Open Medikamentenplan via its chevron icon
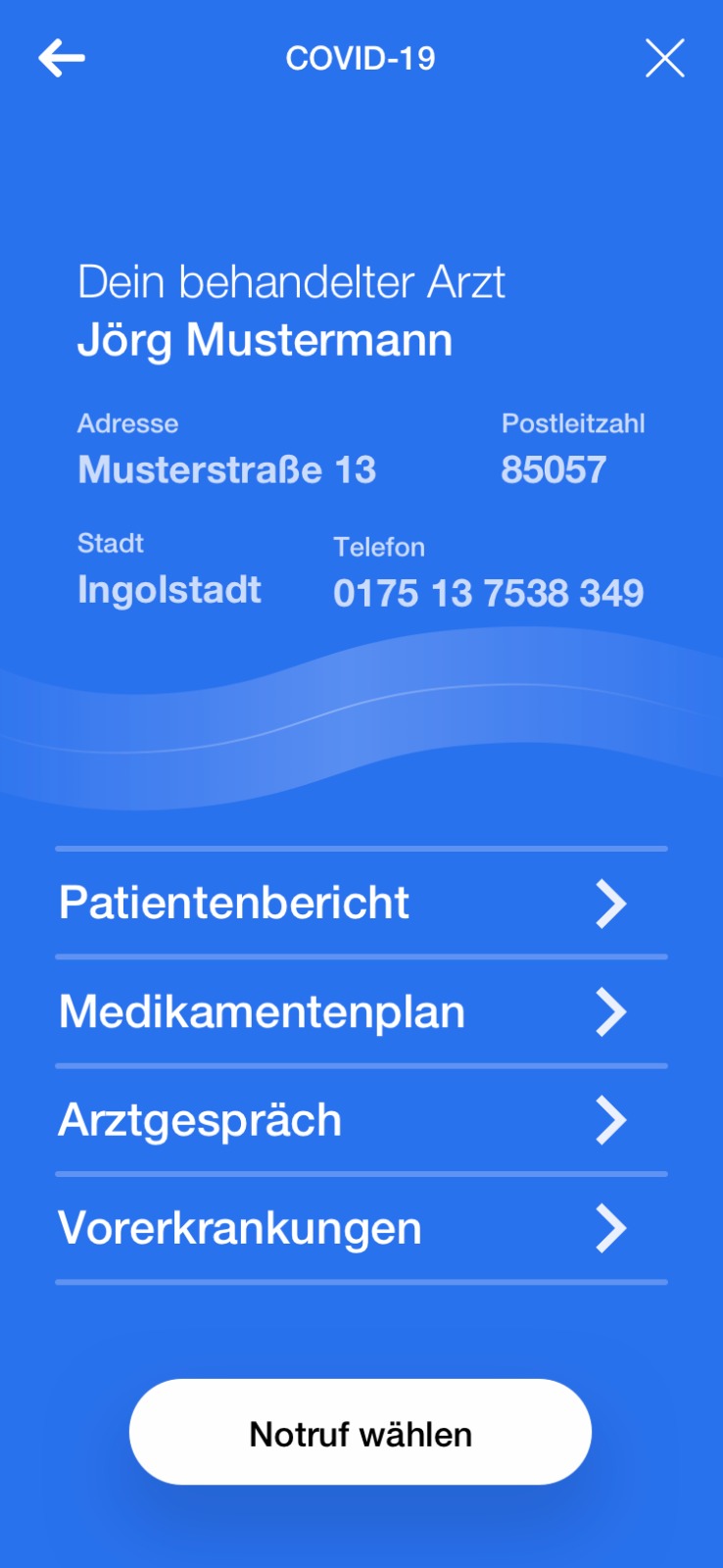This screenshot has width=723, height=1568. (x=610, y=1012)
